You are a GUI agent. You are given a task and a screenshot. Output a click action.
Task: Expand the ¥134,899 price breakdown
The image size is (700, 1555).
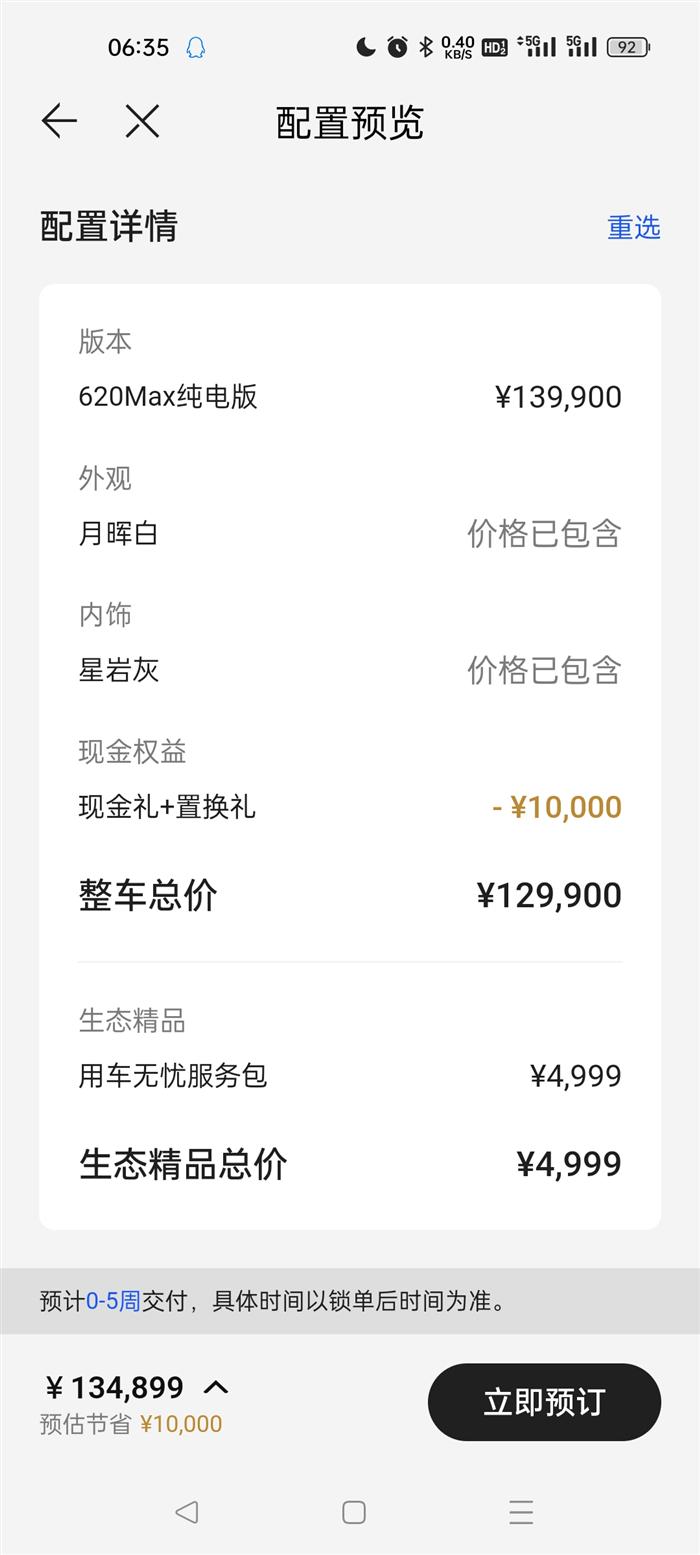(x=216, y=1387)
